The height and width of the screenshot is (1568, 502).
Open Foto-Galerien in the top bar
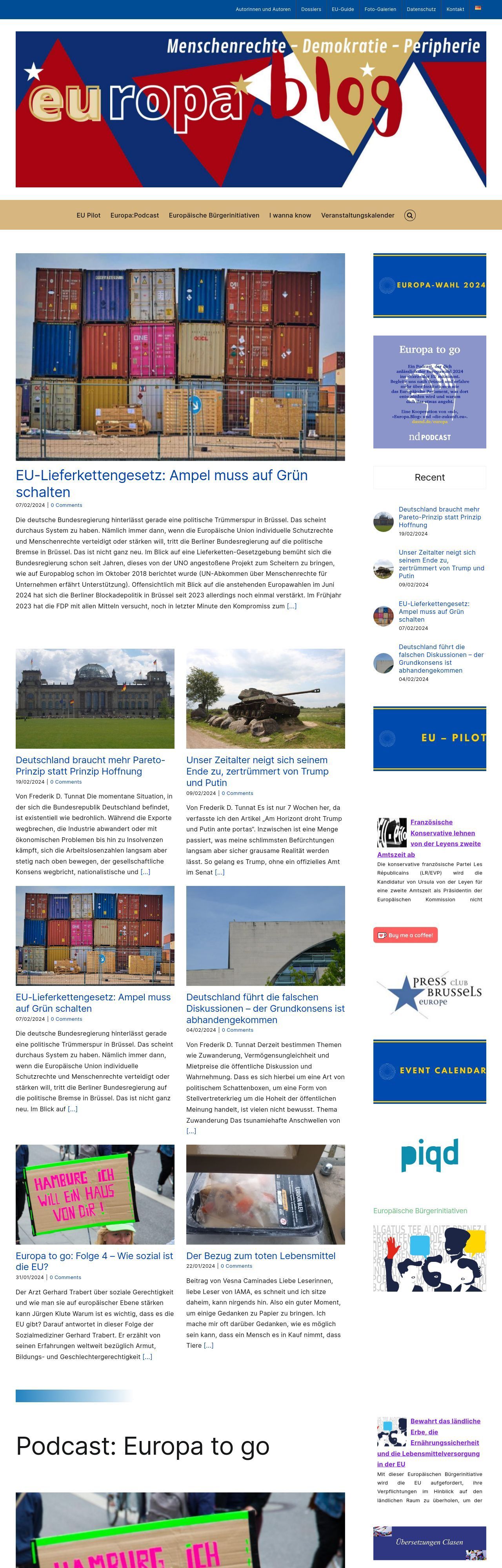click(380, 9)
